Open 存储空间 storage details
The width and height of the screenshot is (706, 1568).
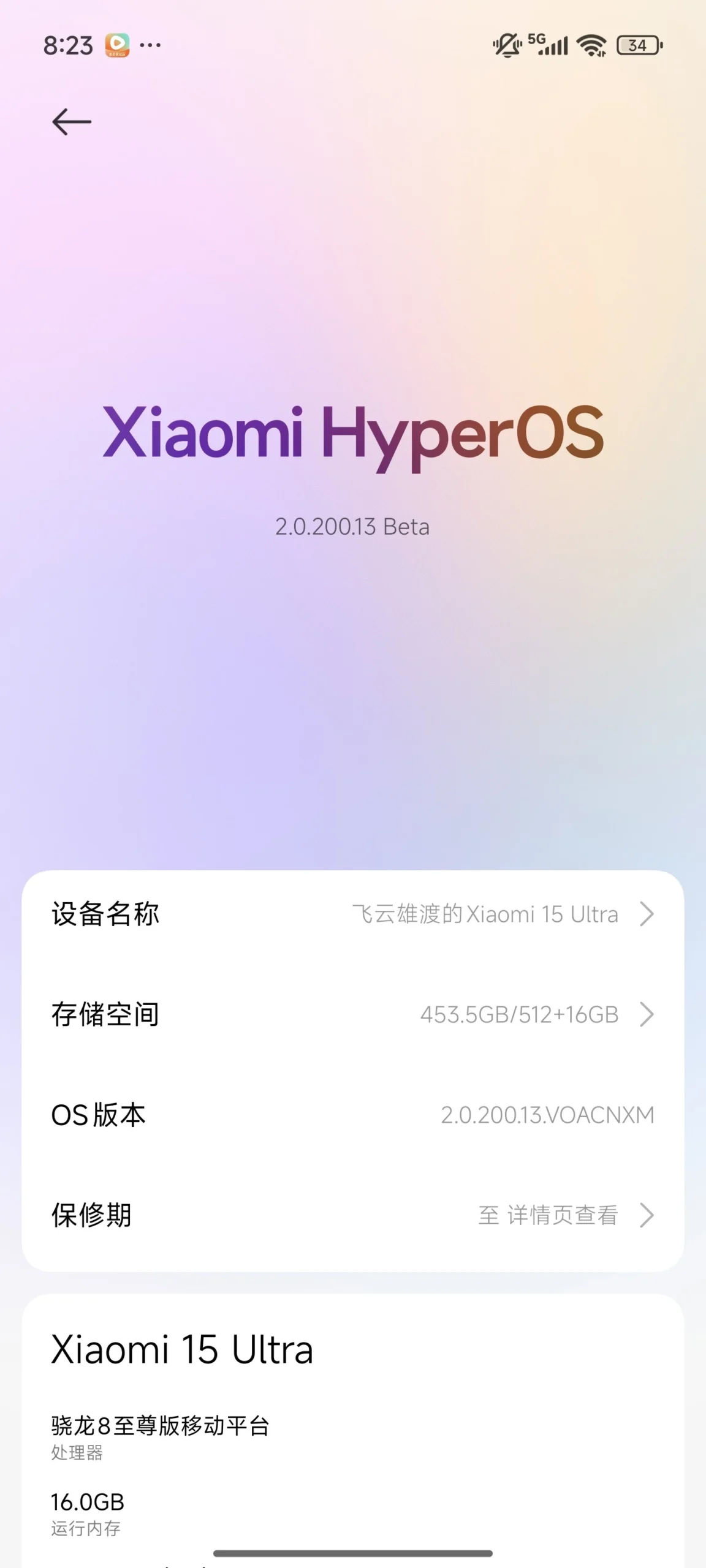(x=353, y=1014)
